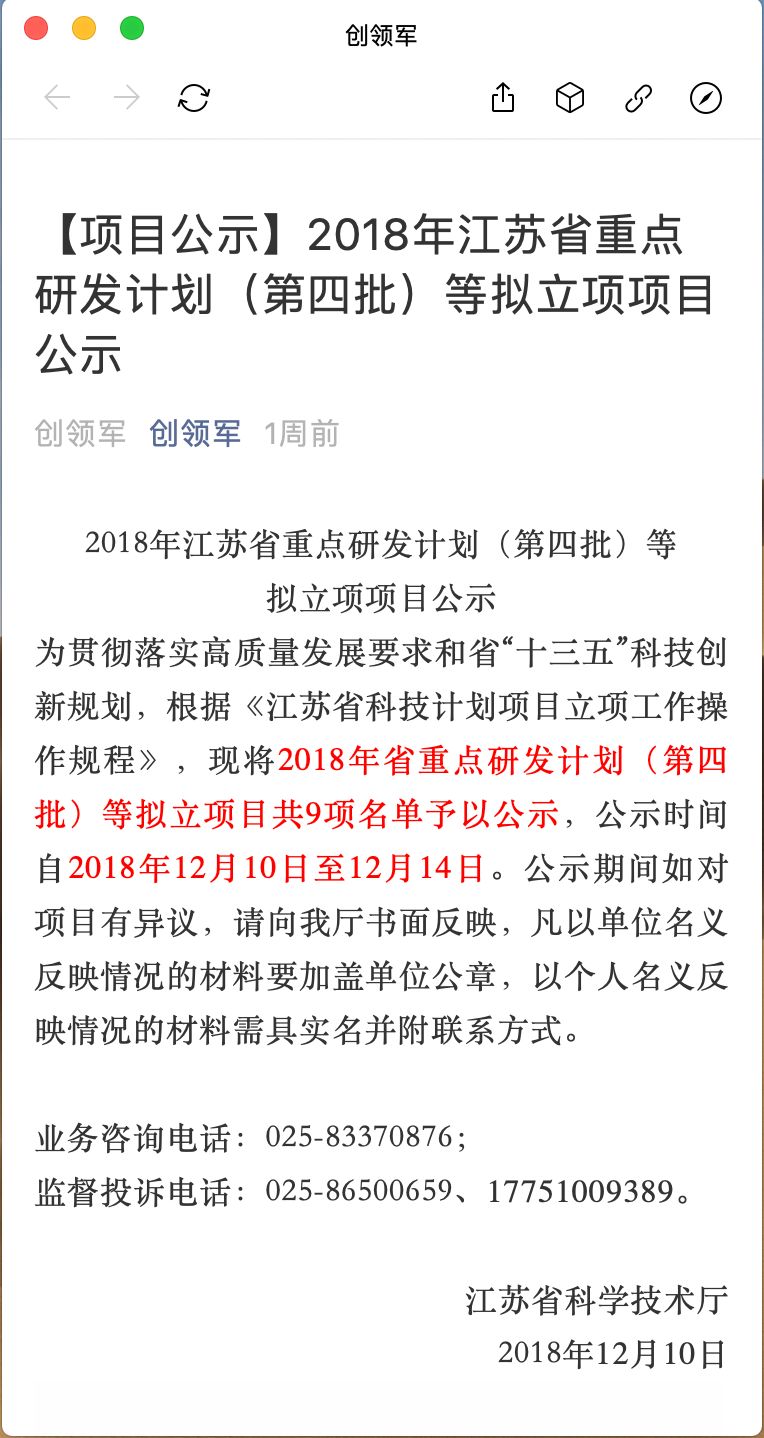
Task: Open the share menu via the export icon
Action: 503,97
